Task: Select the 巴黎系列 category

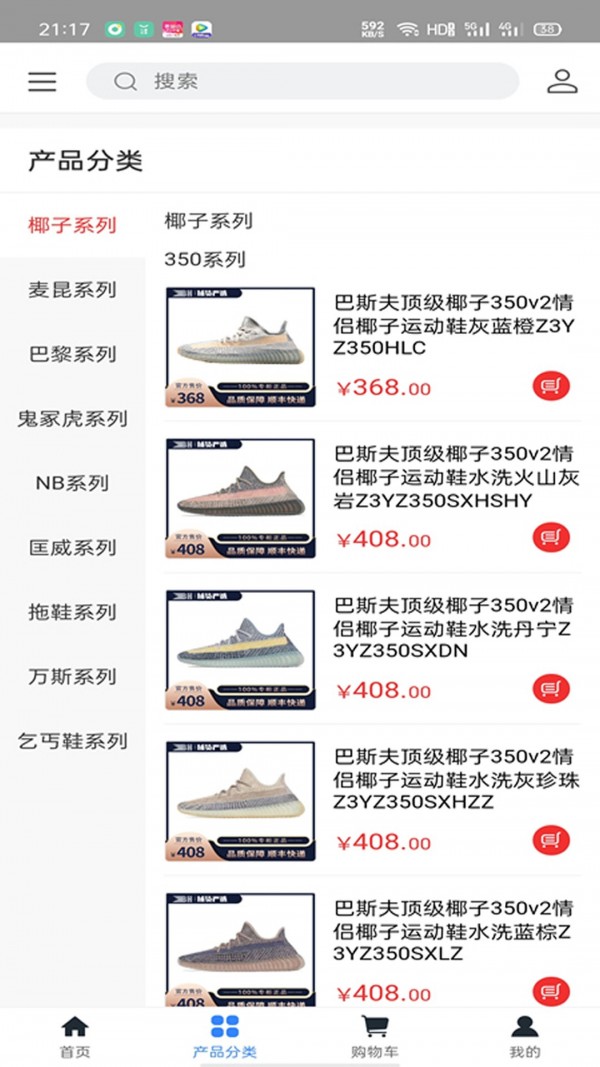Action: [x=72, y=355]
